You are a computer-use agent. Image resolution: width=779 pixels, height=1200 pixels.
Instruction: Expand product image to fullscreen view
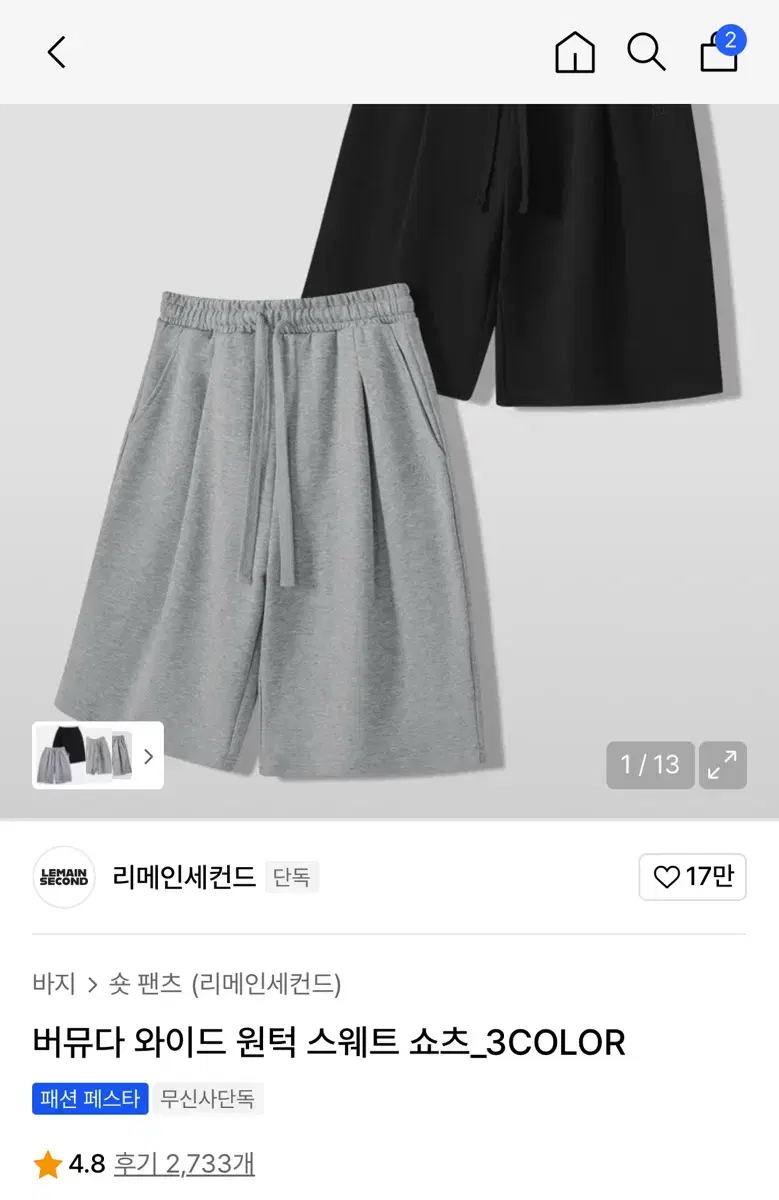tap(722, 764)
